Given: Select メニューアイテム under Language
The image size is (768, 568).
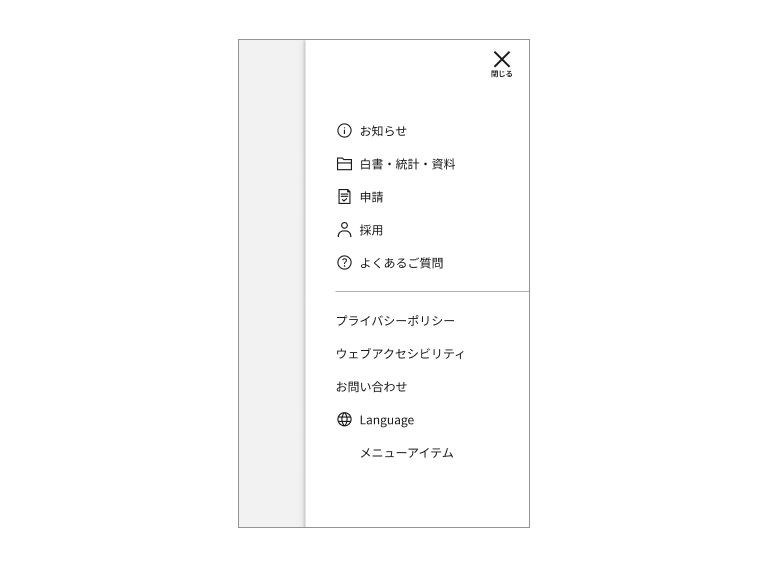Looking at the screenshot, I should 406,453.
